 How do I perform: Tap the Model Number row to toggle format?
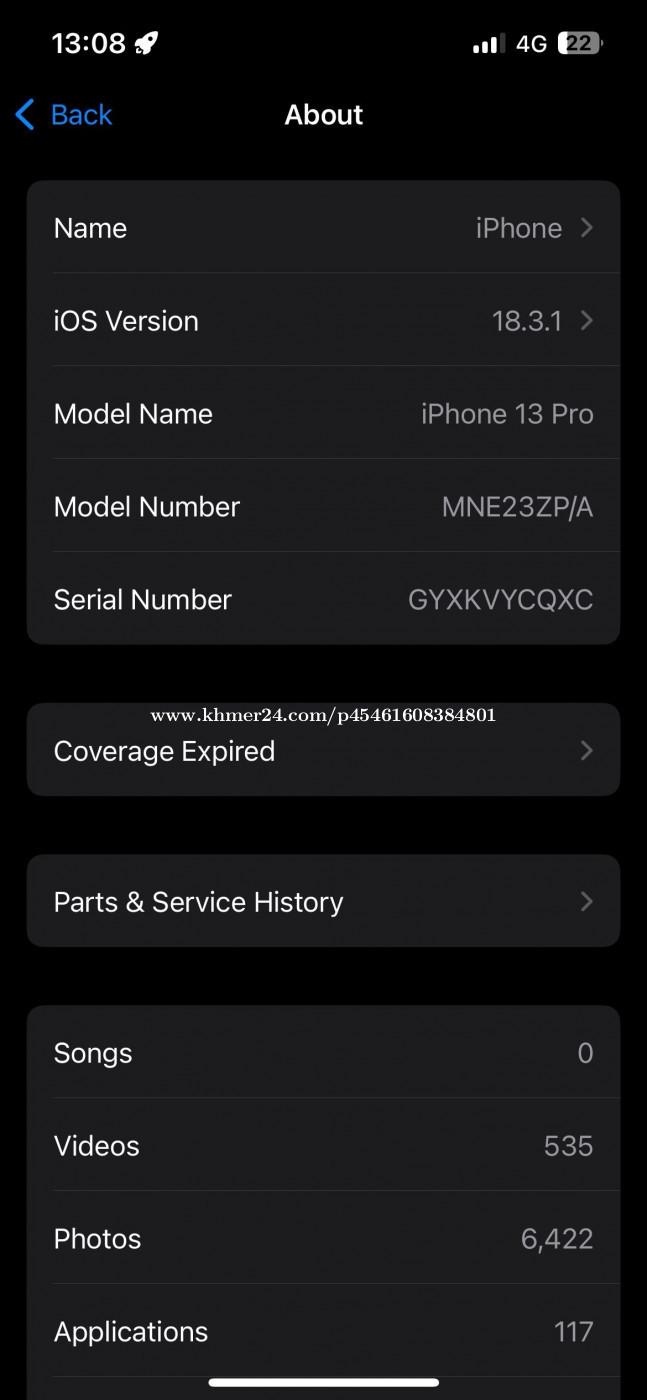click(x=323, y=507)
